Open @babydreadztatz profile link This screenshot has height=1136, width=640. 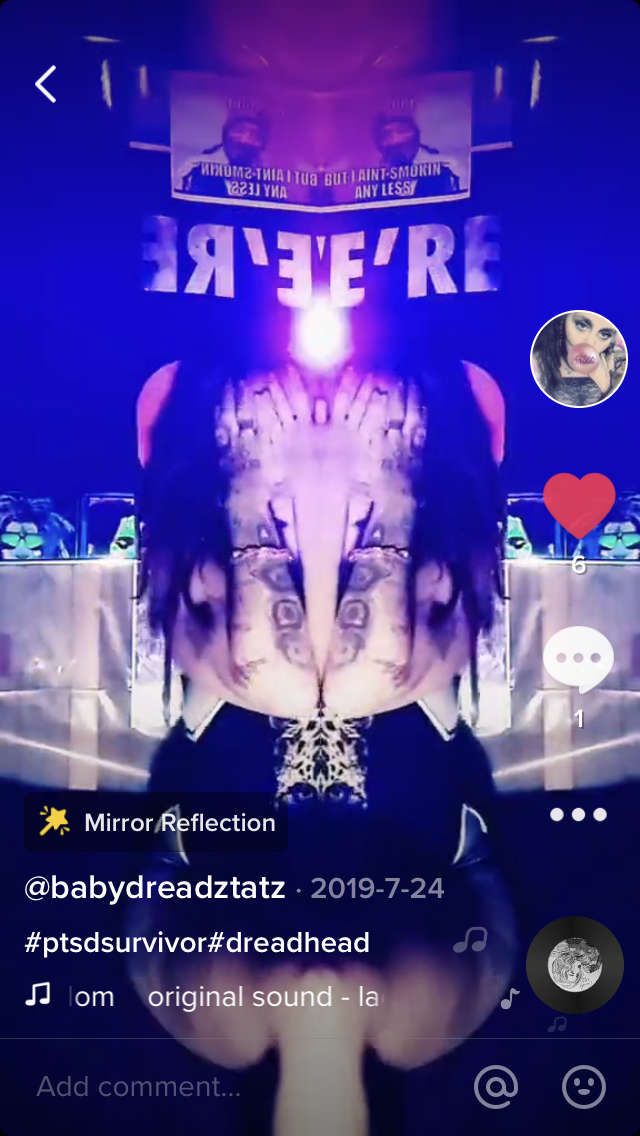(x=155, y=888)
